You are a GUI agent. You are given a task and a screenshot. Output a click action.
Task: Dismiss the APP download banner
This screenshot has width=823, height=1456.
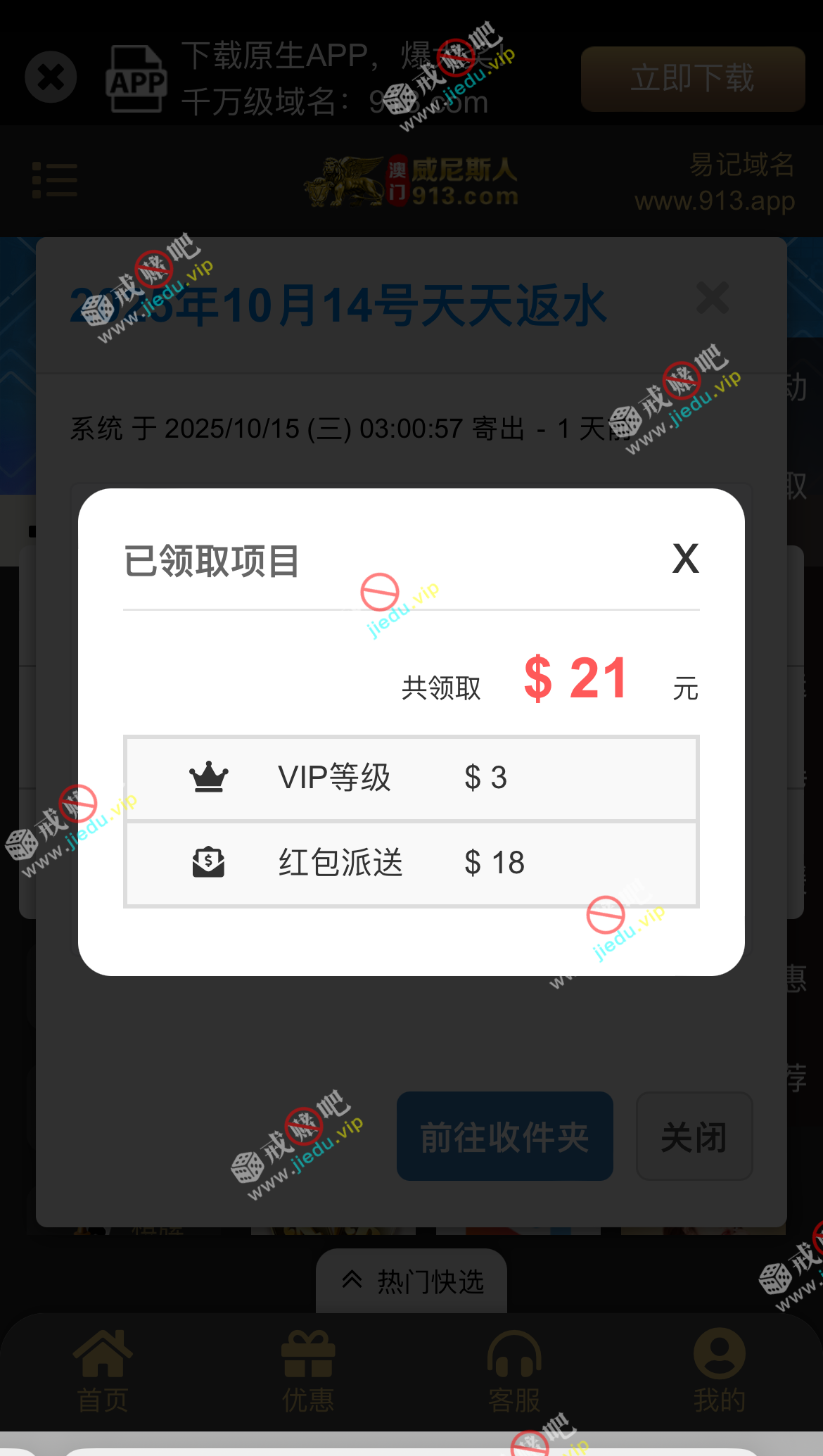point(51,77)
